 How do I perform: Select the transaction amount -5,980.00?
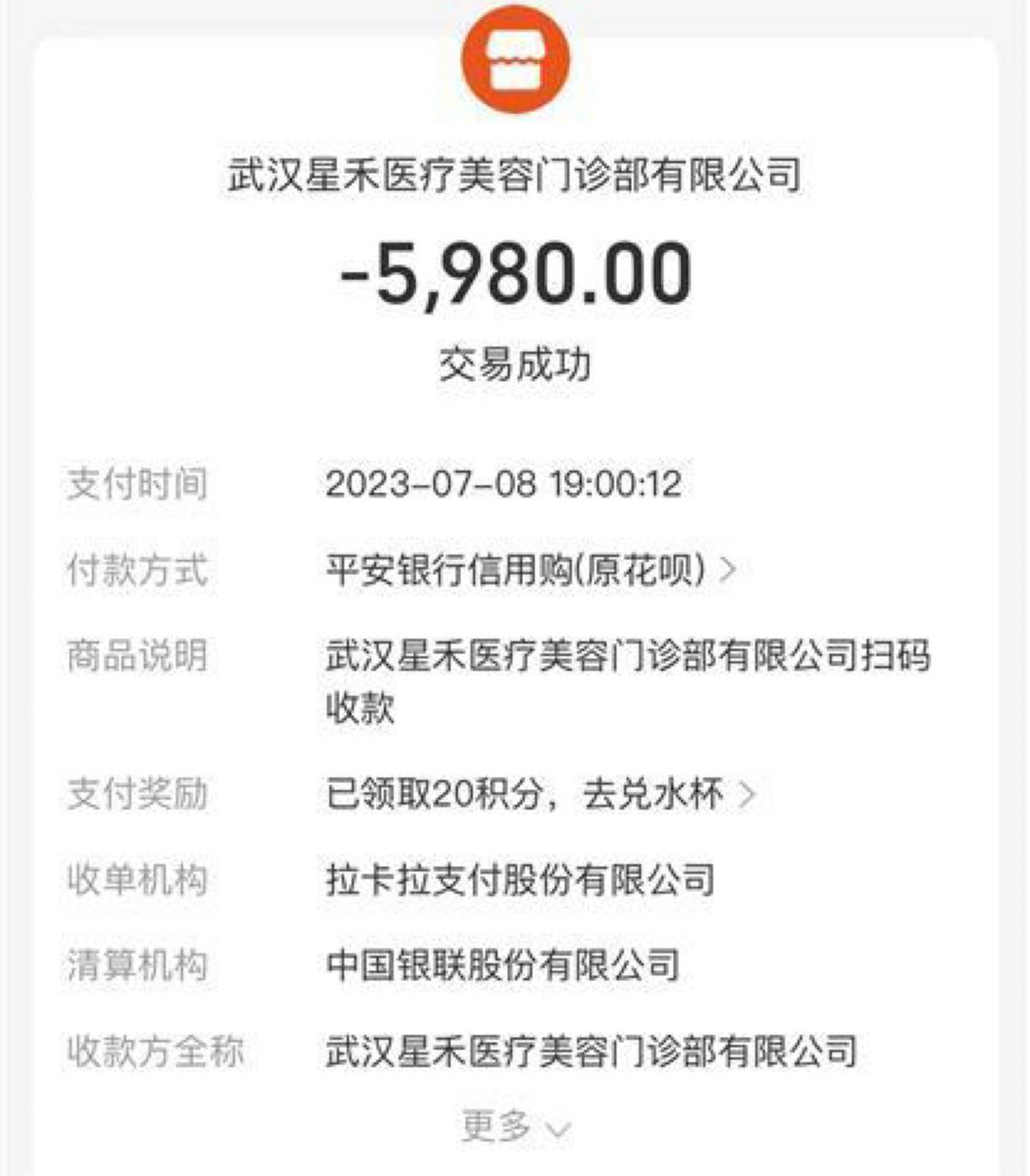513,277
